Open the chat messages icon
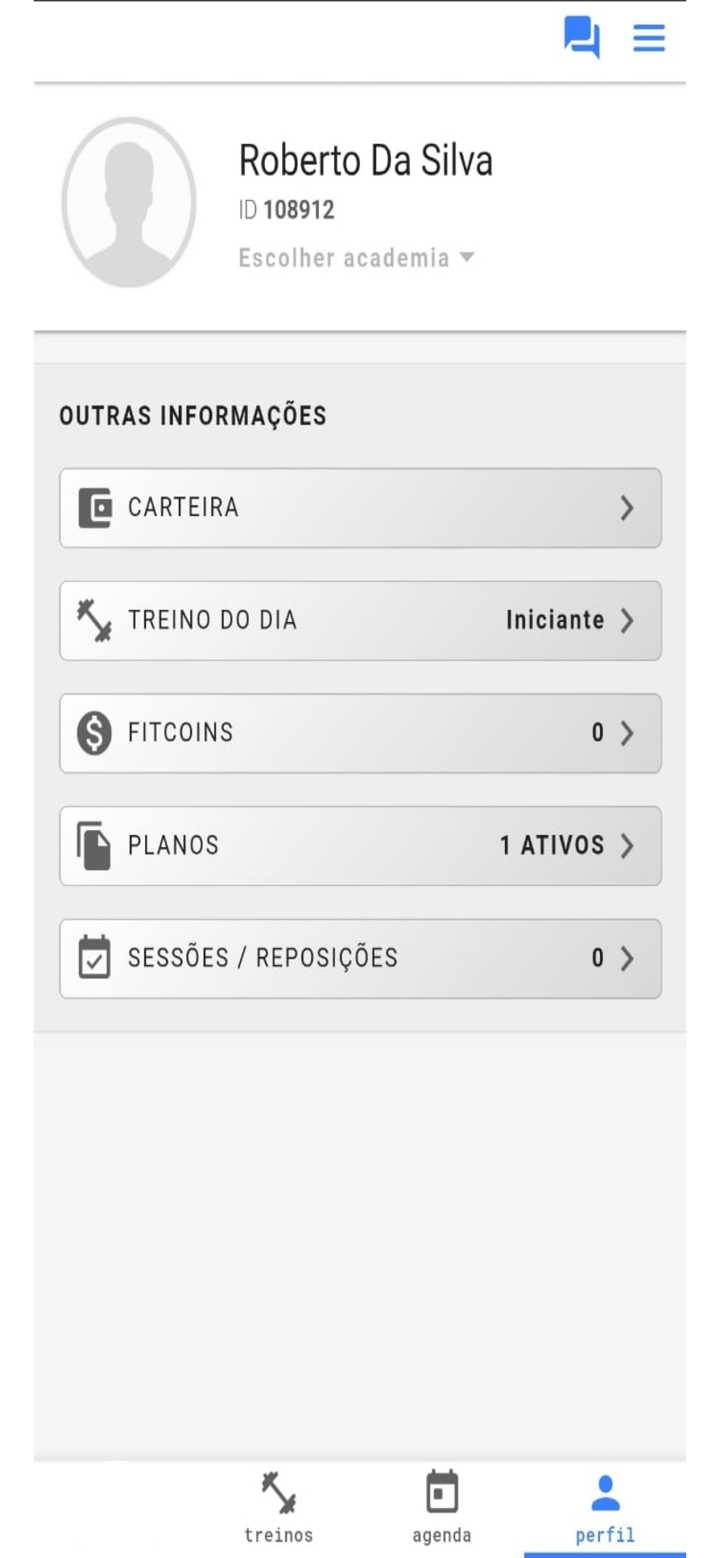The width and height of the screenshot is (720, 1558). [x=583, y=38]
